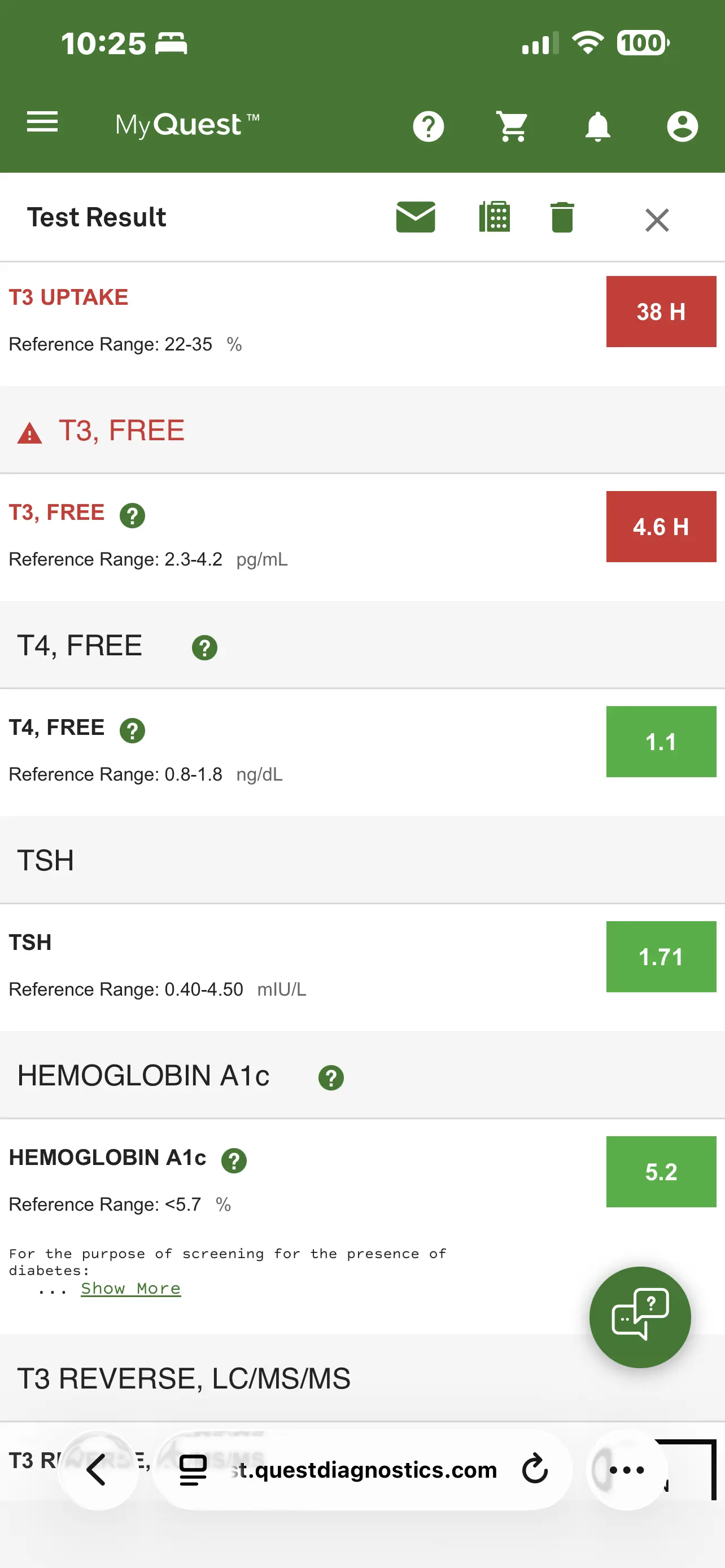725x1568 pixels.
Task: Show info for T4, FREE section header
Action: tap(204, 647)
